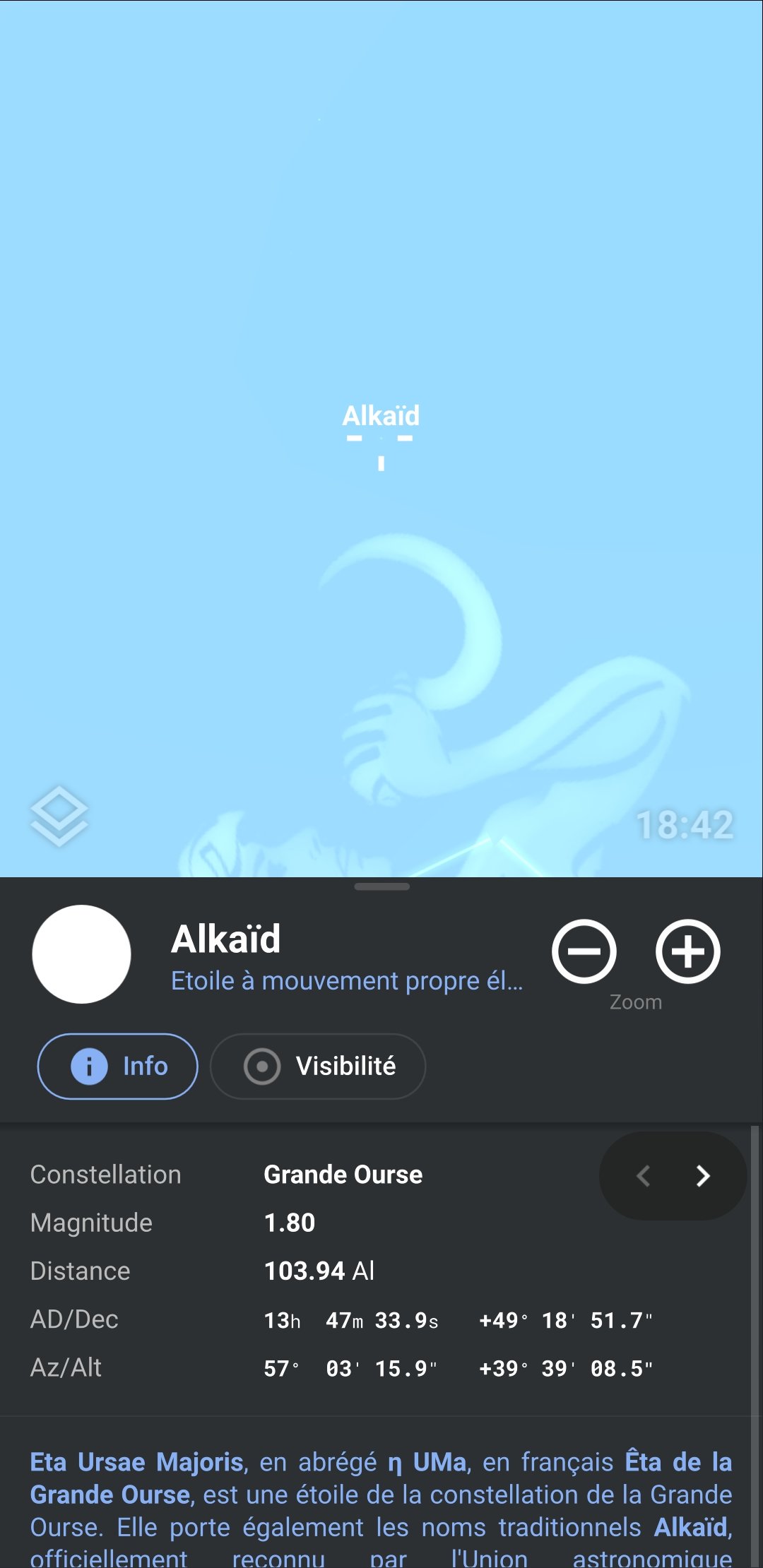
Task: Tap the panel drag handle
Action: (381, 886)
